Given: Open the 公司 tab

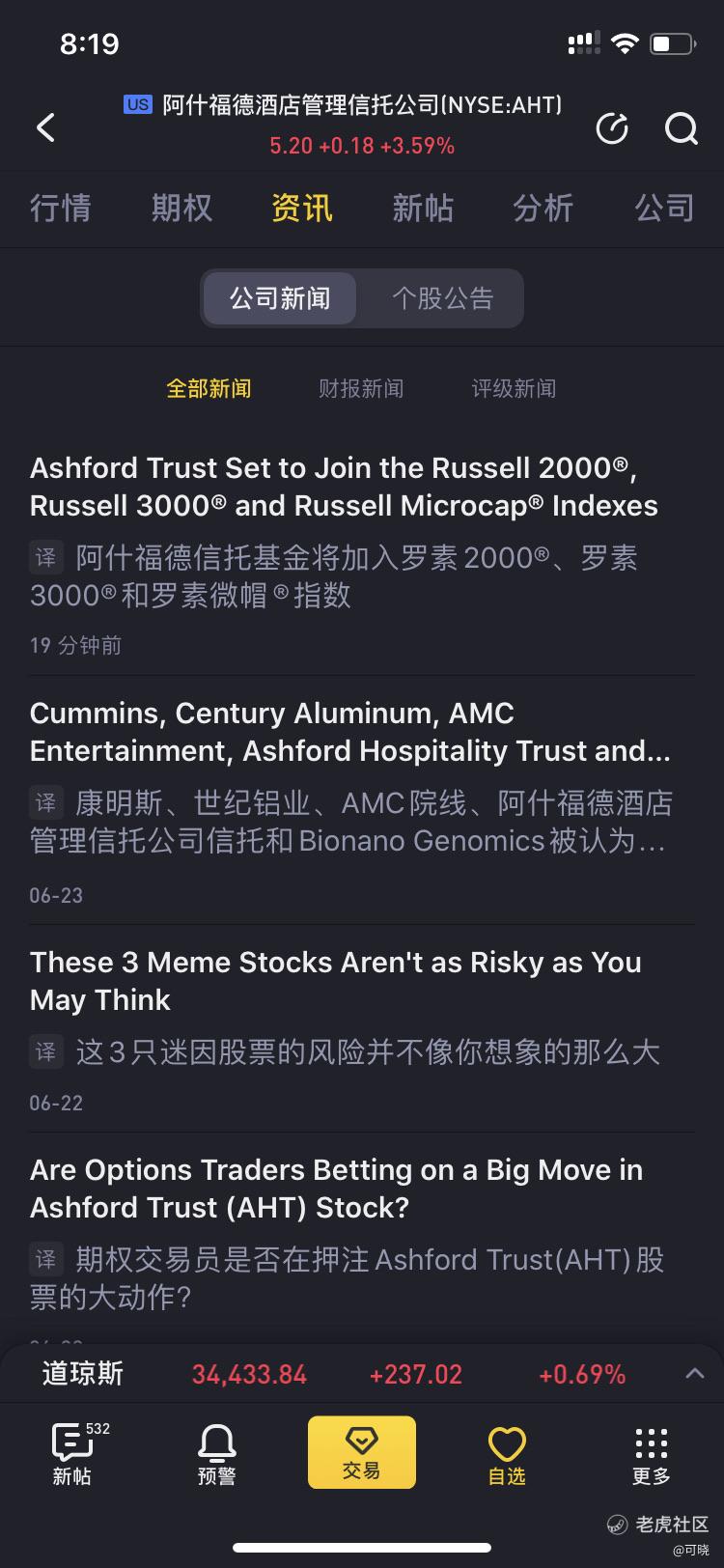Looking at the screenshot, I should coord(664,208).
